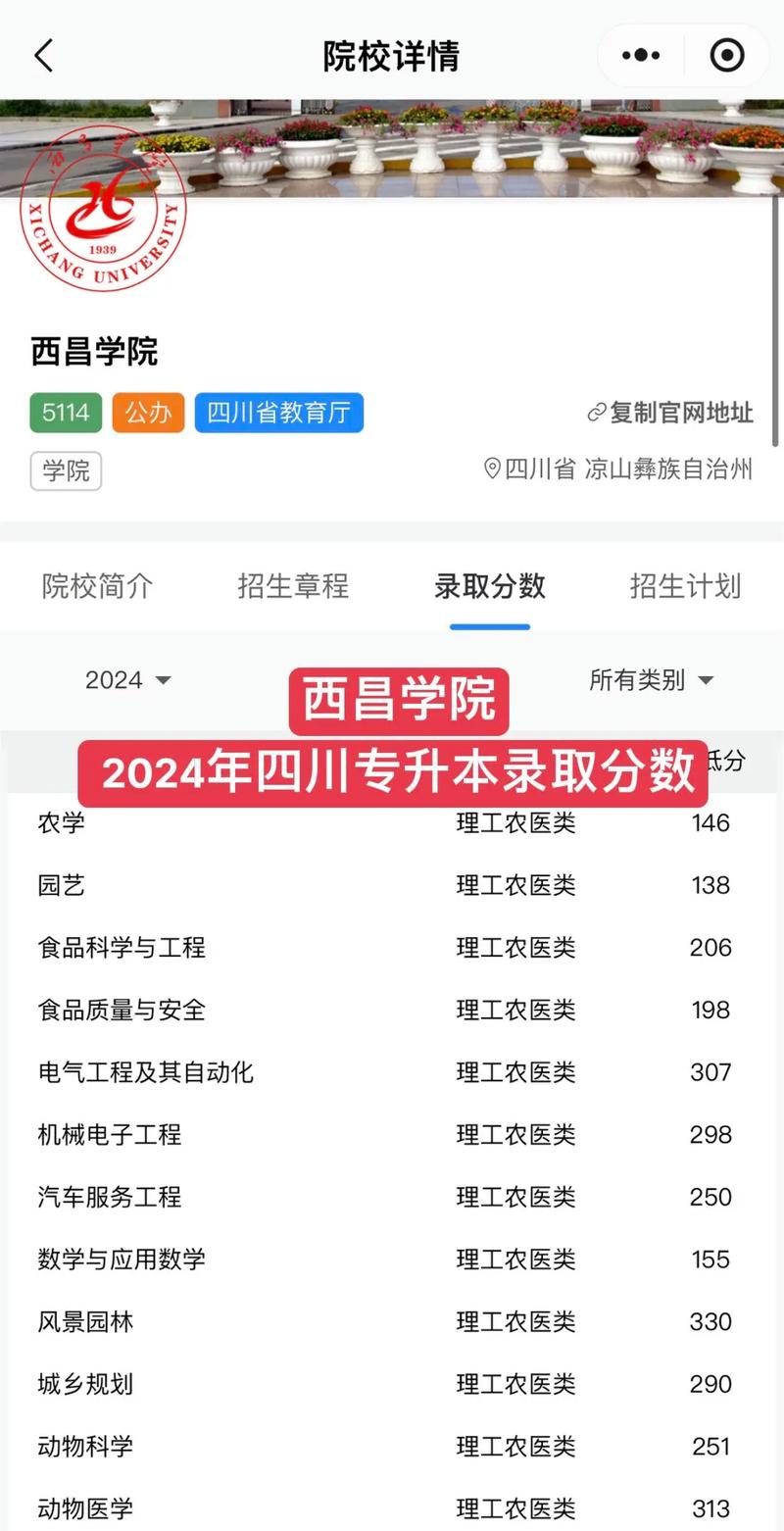This screenshot has height=1531, width=784.
Task: Select the orange 公办 tag
Action: [148, 413]
